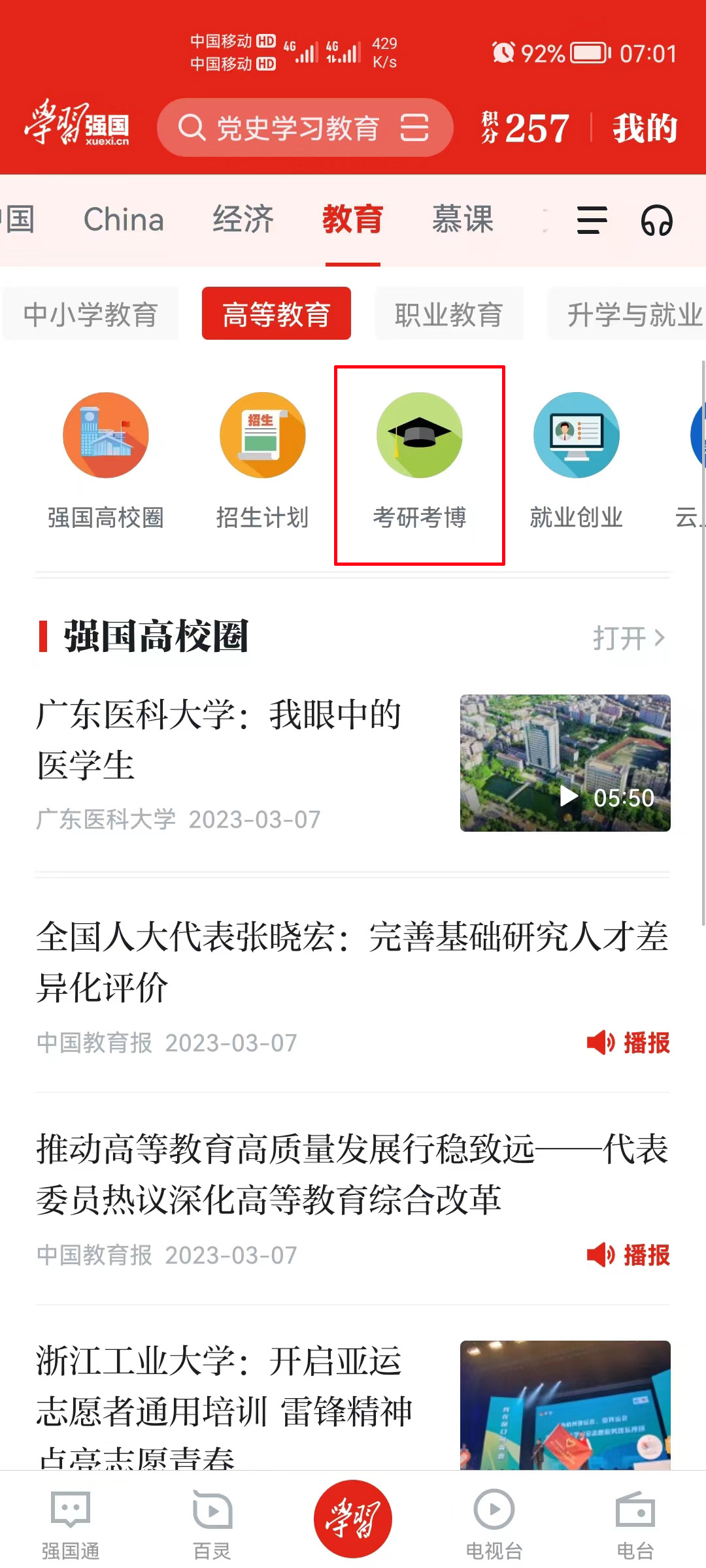
Task: Open 我的 profile page
Action: 645,128
